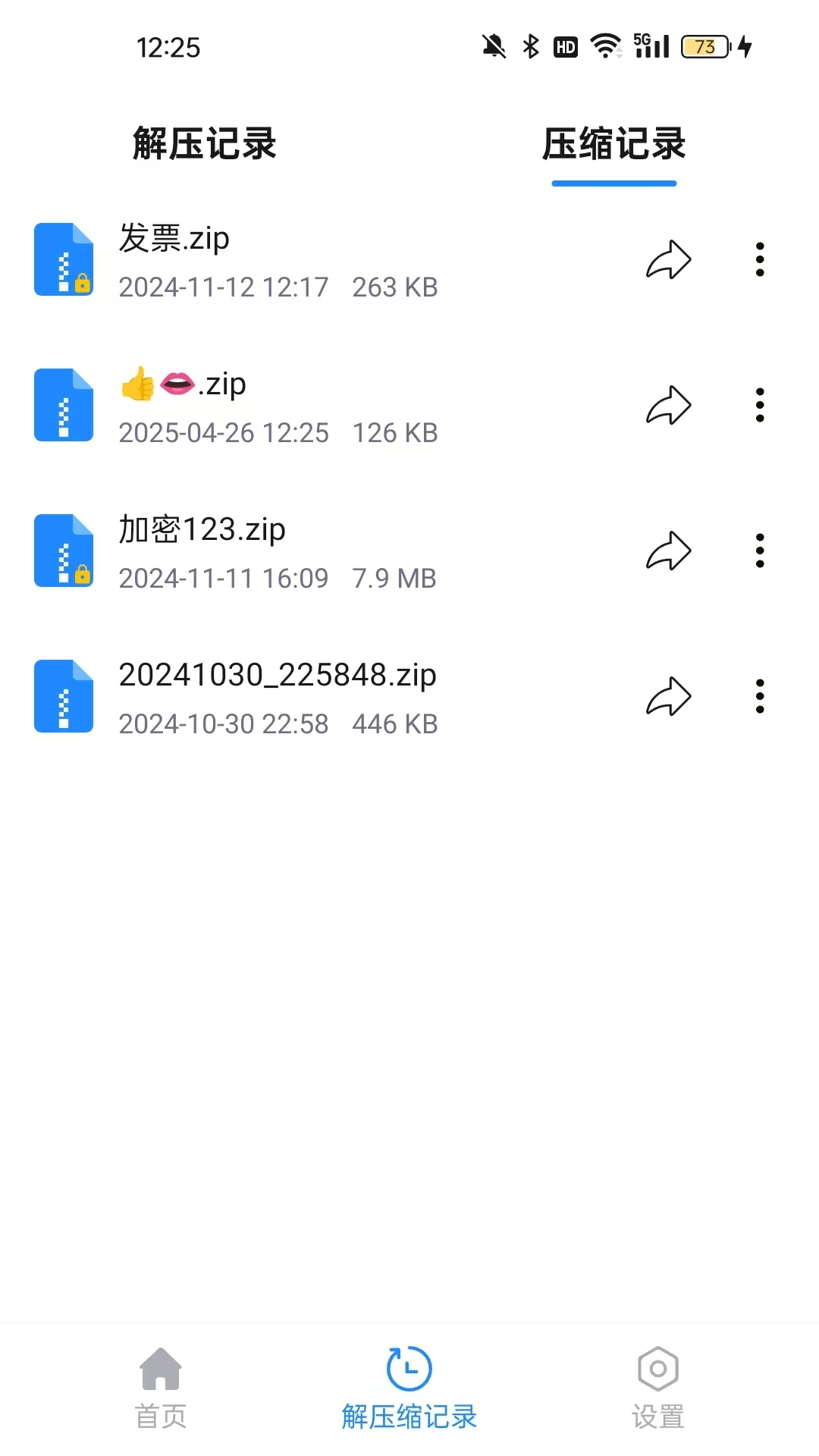The width and height of the screenshot is (819, 1456).
Task: Switch to the 解压记录 tab
Action: pyautogui.click(x=204, y=143)
